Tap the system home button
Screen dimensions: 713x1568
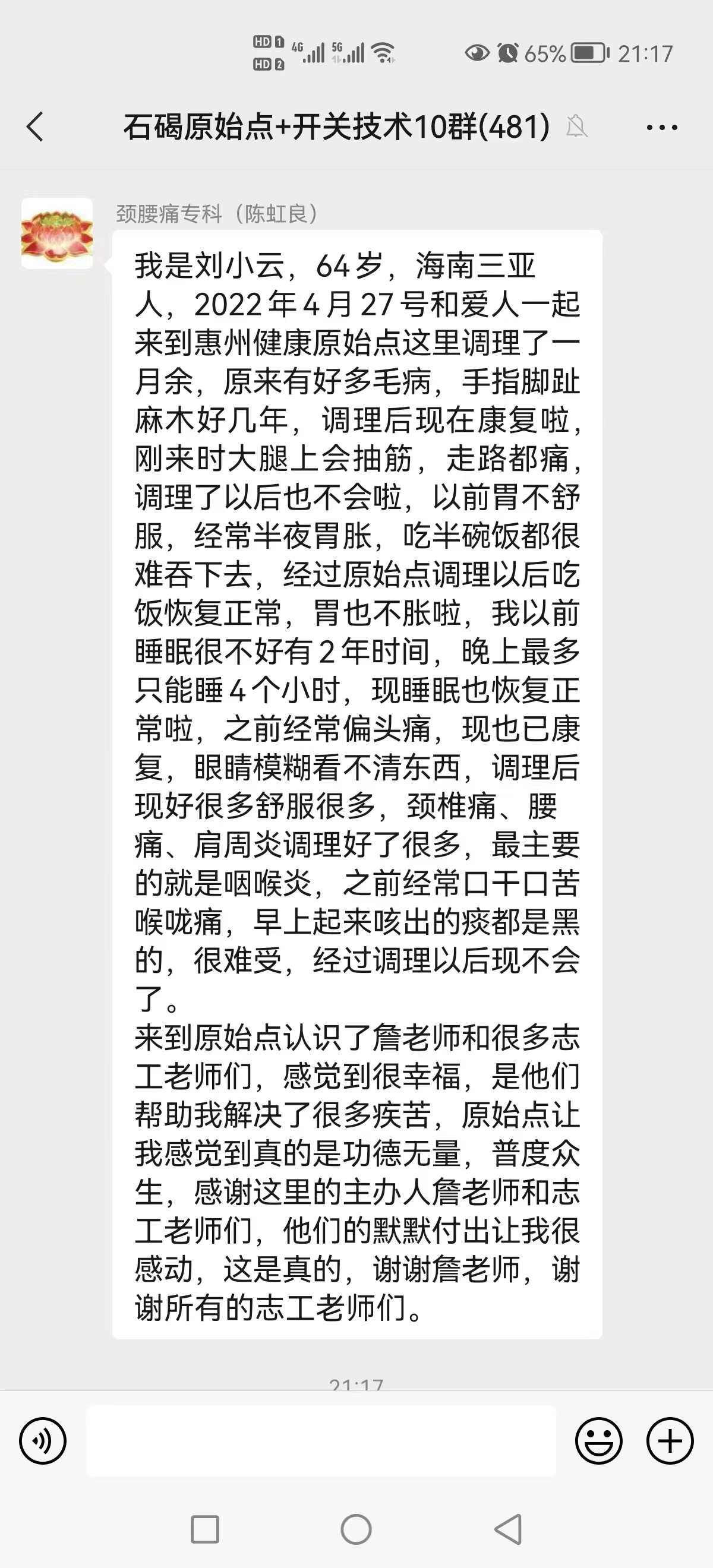(356, 1529)
